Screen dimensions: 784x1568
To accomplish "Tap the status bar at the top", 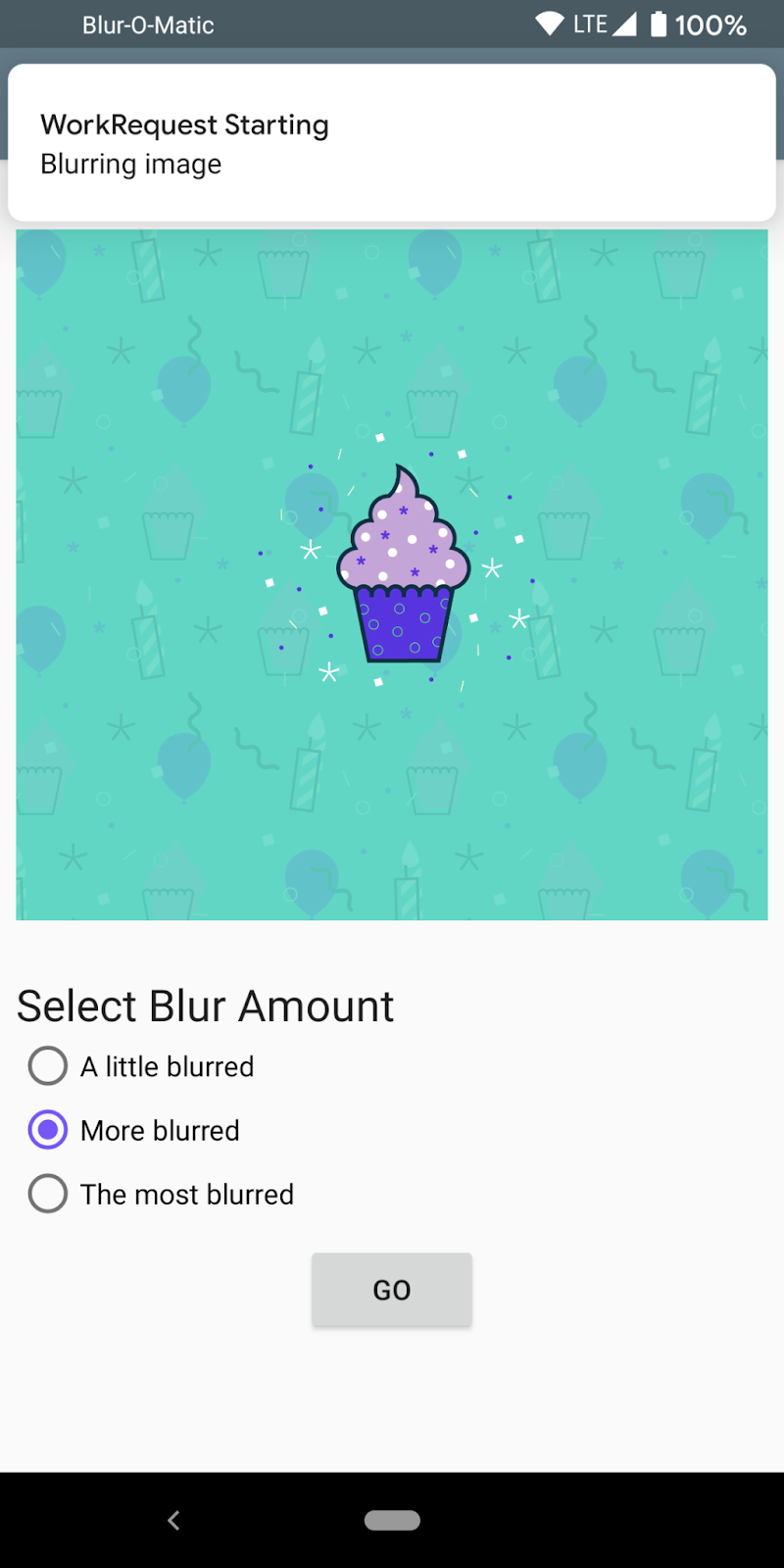I will 392,23.
